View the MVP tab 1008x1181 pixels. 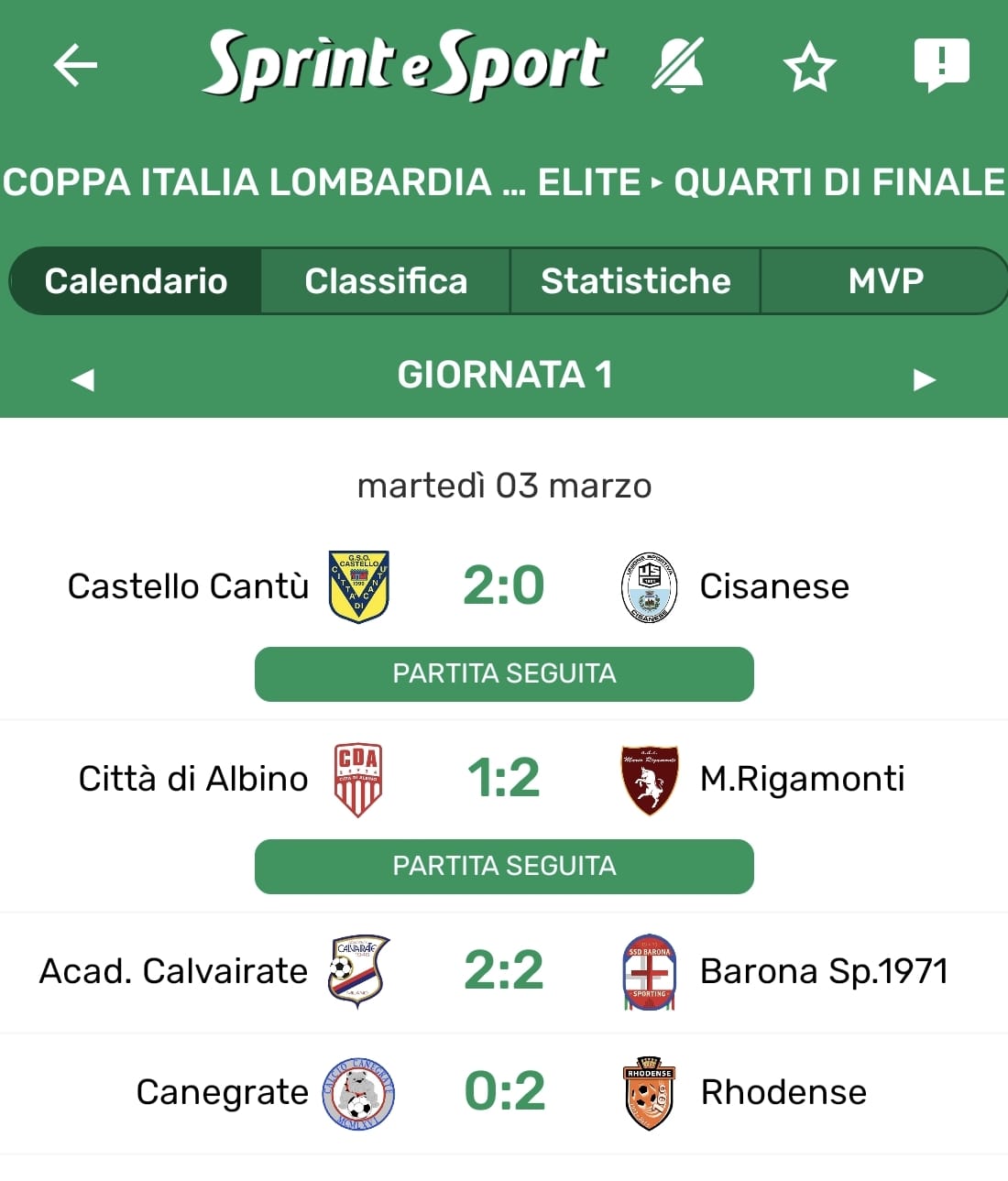click(x=885, y=280)
